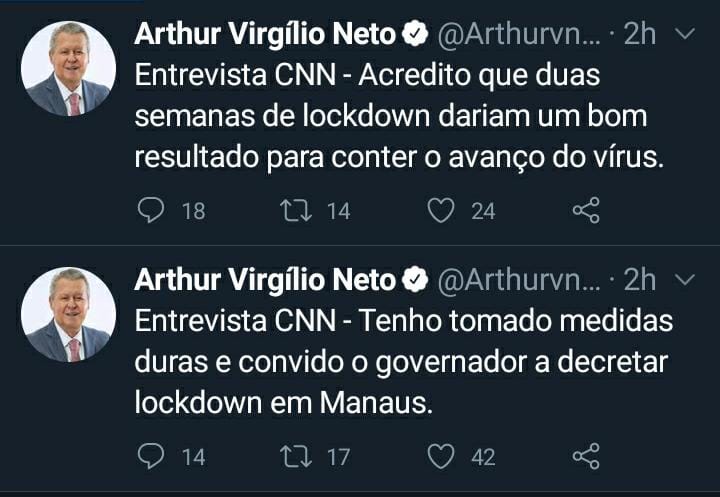The image size is (720, 497).
Task: Reply to the tweet about lockdown em Manaus
Action: pyautogui.click(x=150, y=457)
